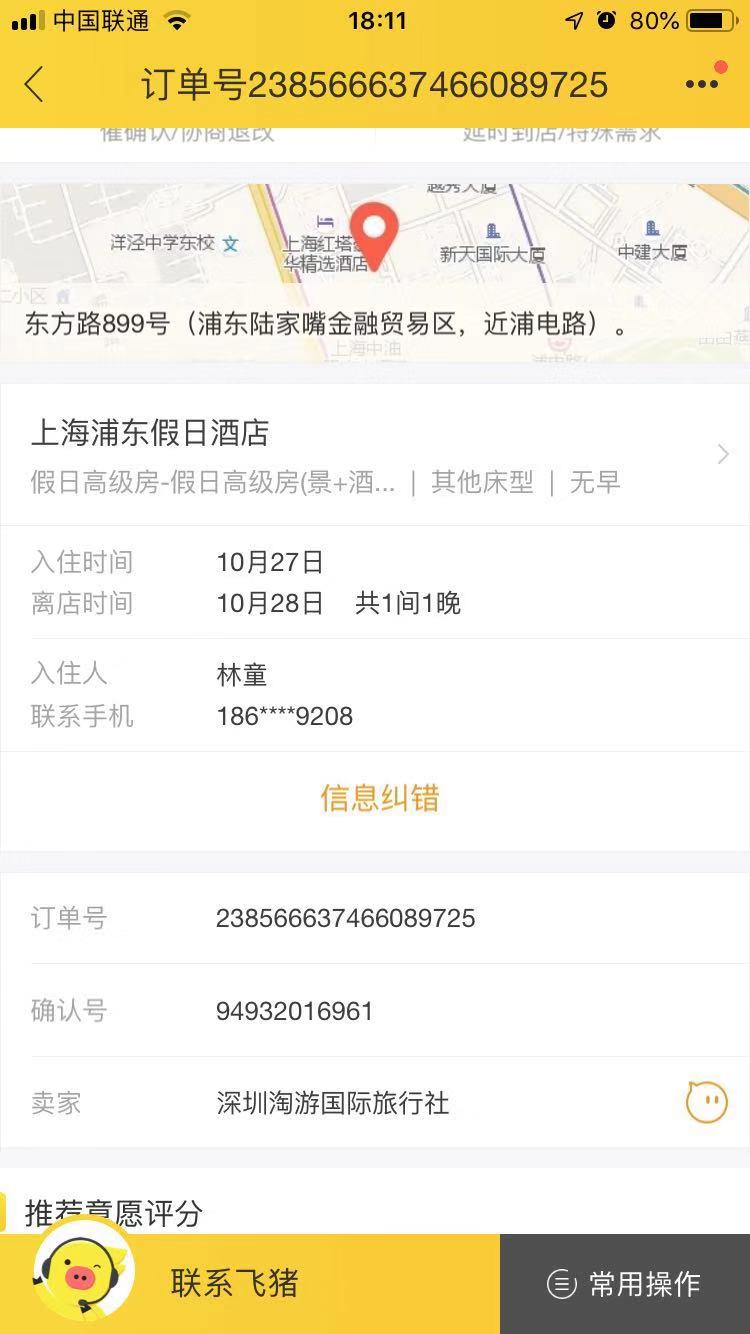Open the 常用操作 actions panel
The height and width of the screenshot is (1334, 750).
click(x=645, y=1285)
